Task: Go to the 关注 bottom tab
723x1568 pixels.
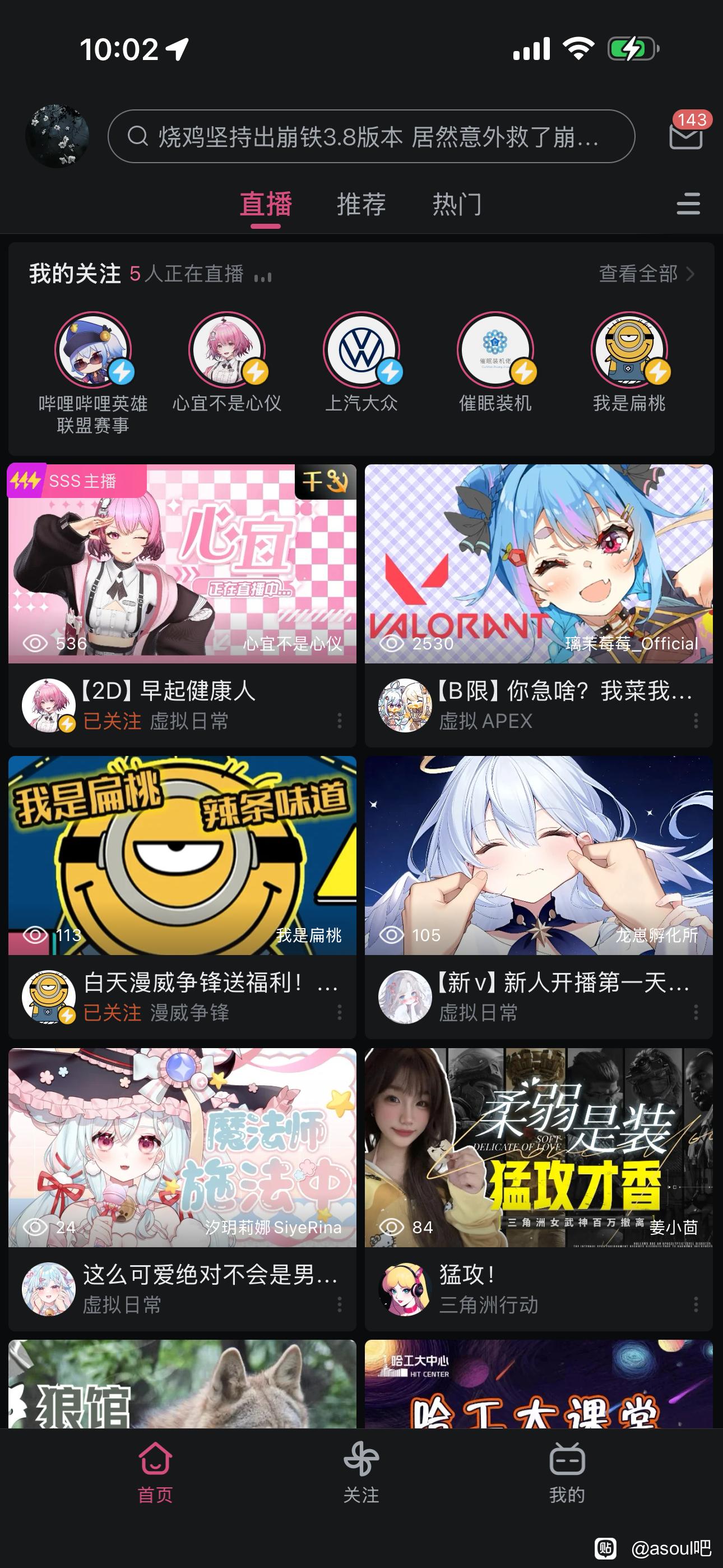Action: pos(361,1472)
